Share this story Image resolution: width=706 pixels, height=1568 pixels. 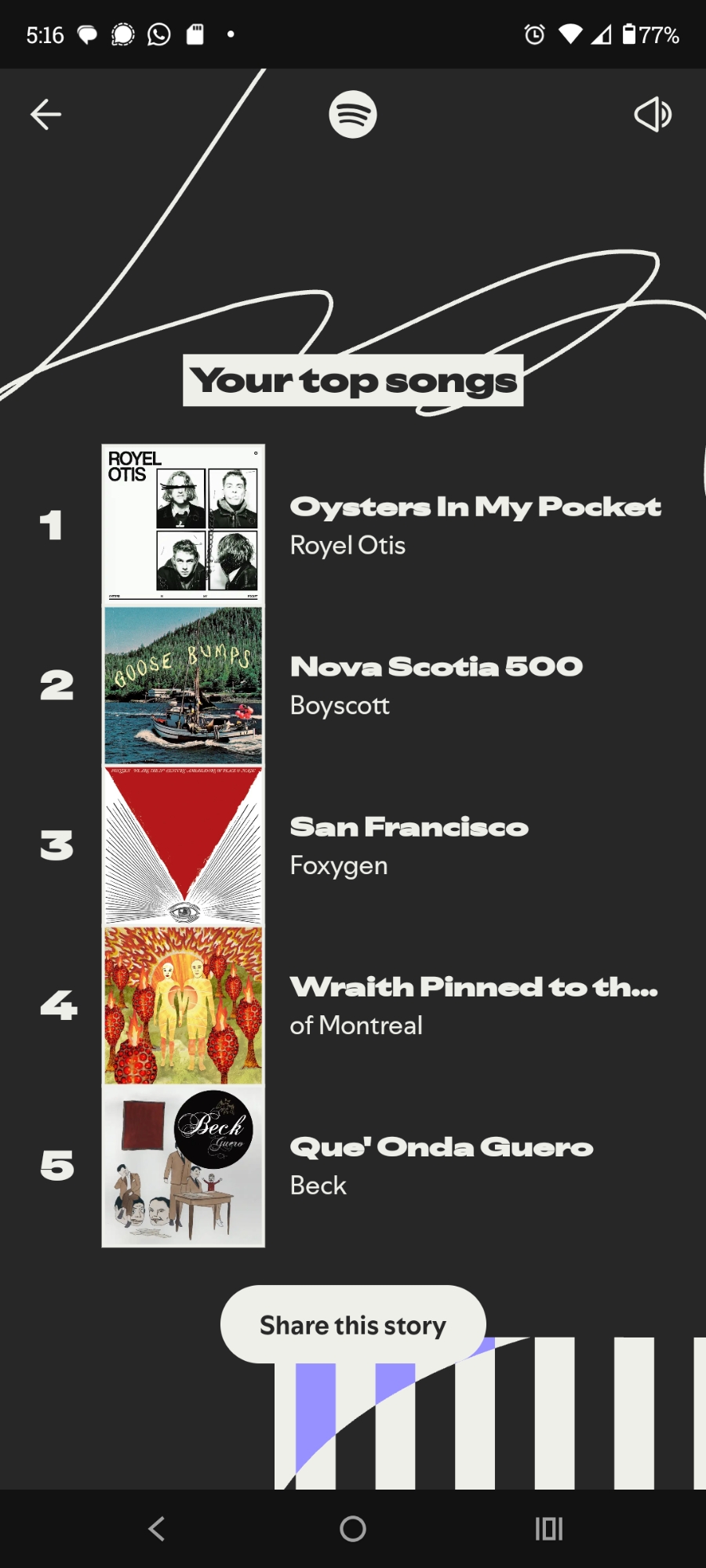coord(353,1325)
